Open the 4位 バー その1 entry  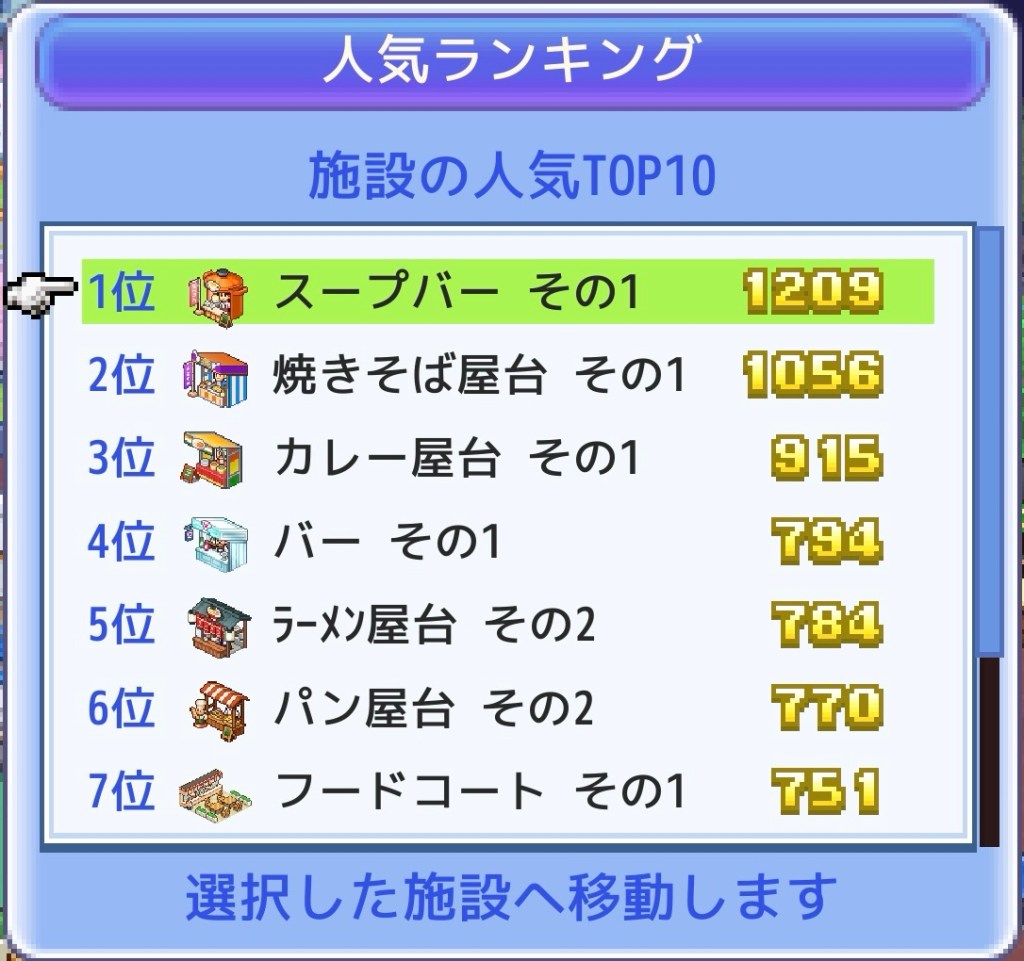click(507, 543)
